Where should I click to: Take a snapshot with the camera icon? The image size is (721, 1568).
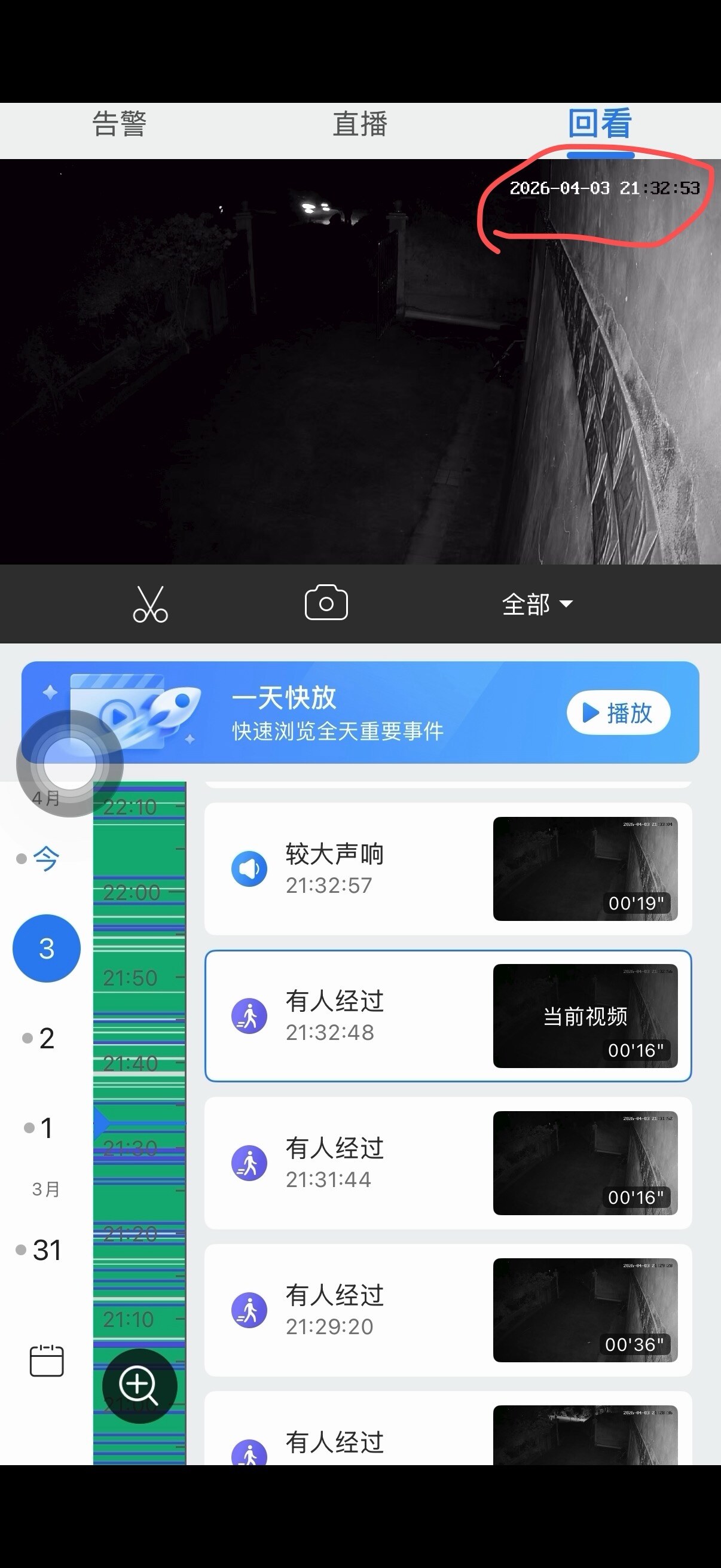pos(326,603)
